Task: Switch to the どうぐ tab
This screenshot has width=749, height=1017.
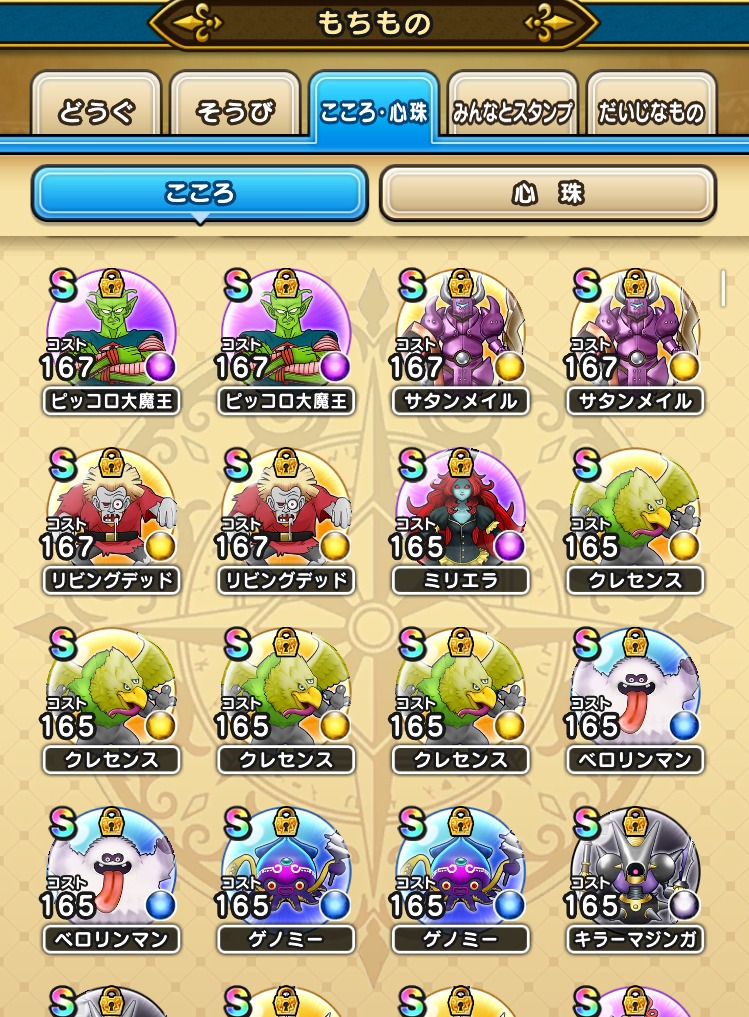Action: (97, 110)
